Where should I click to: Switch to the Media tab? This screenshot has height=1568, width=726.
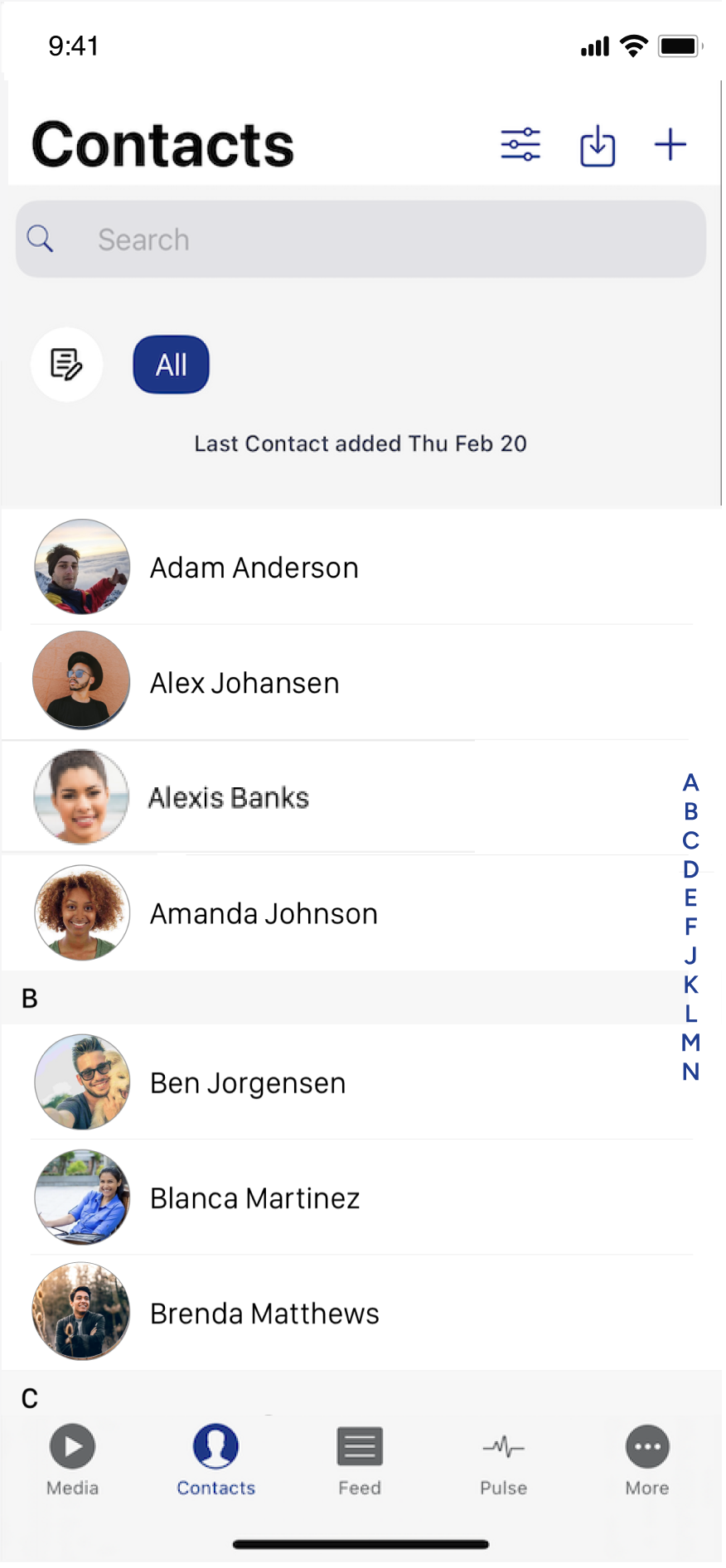pyautogui.click(x=73, y=1460)
